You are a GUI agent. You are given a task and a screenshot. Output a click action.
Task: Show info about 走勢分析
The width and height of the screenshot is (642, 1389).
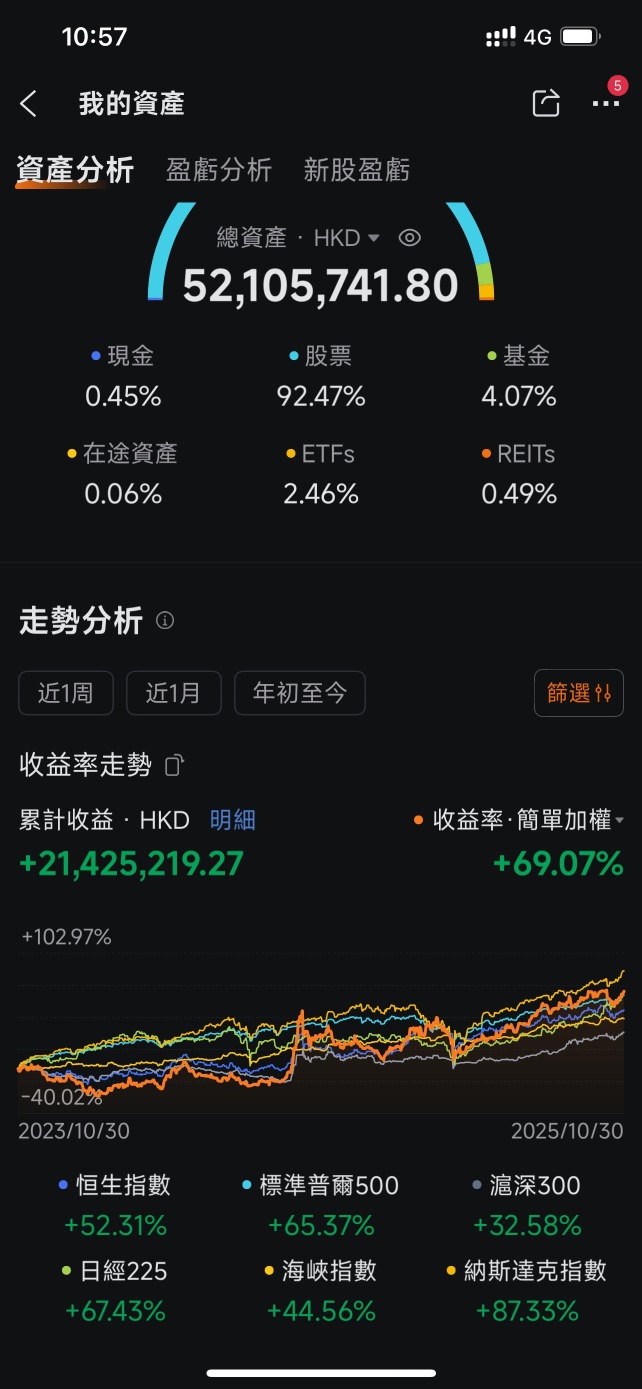(166, 621)
